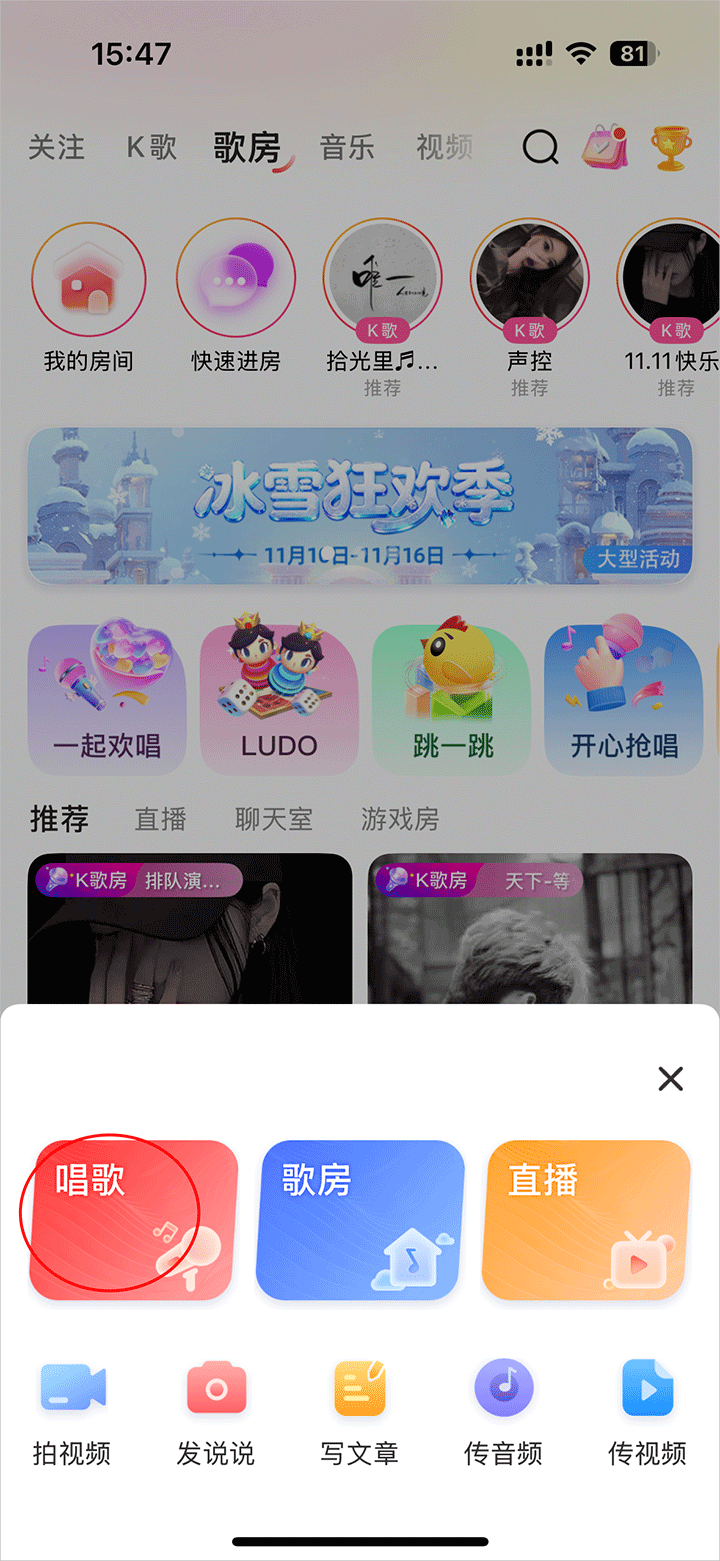The width and height of the screenshot is (720, 1561).
Task: Open the 冰雪狂欢季 event banner
Action: point(360,505)
